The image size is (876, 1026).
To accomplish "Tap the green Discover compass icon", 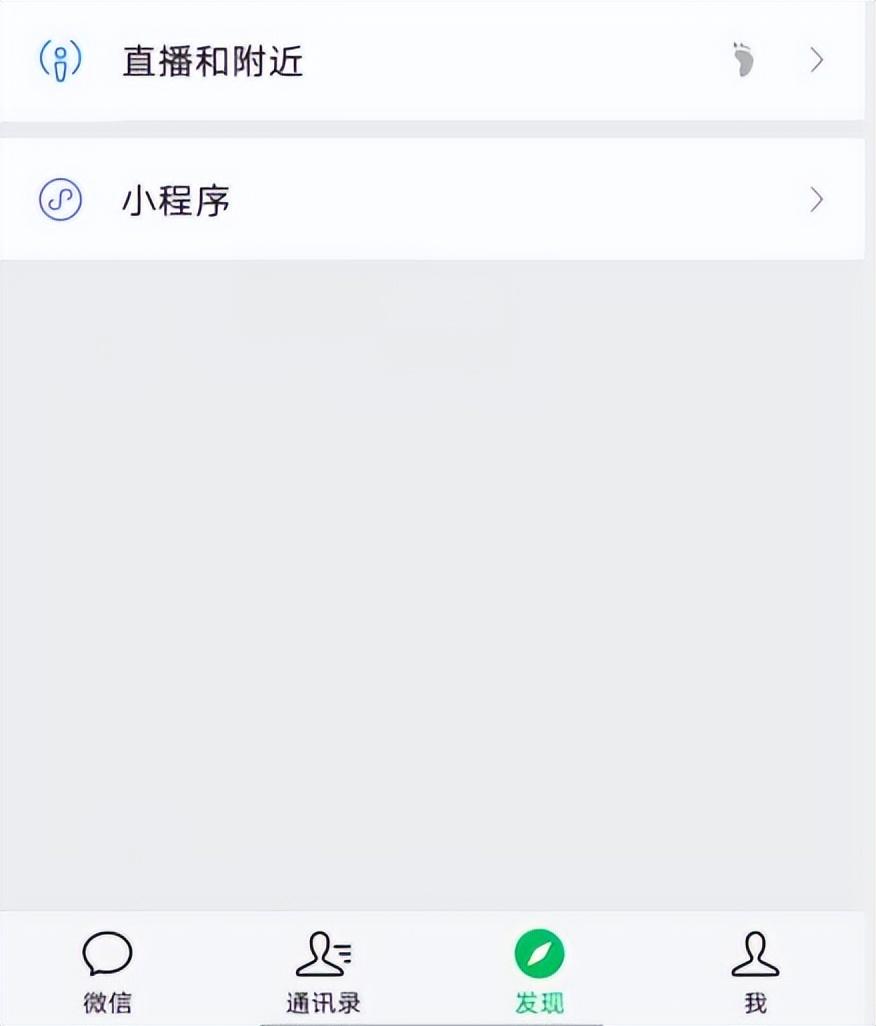I will pyautogui.click(x=540, y=955).
